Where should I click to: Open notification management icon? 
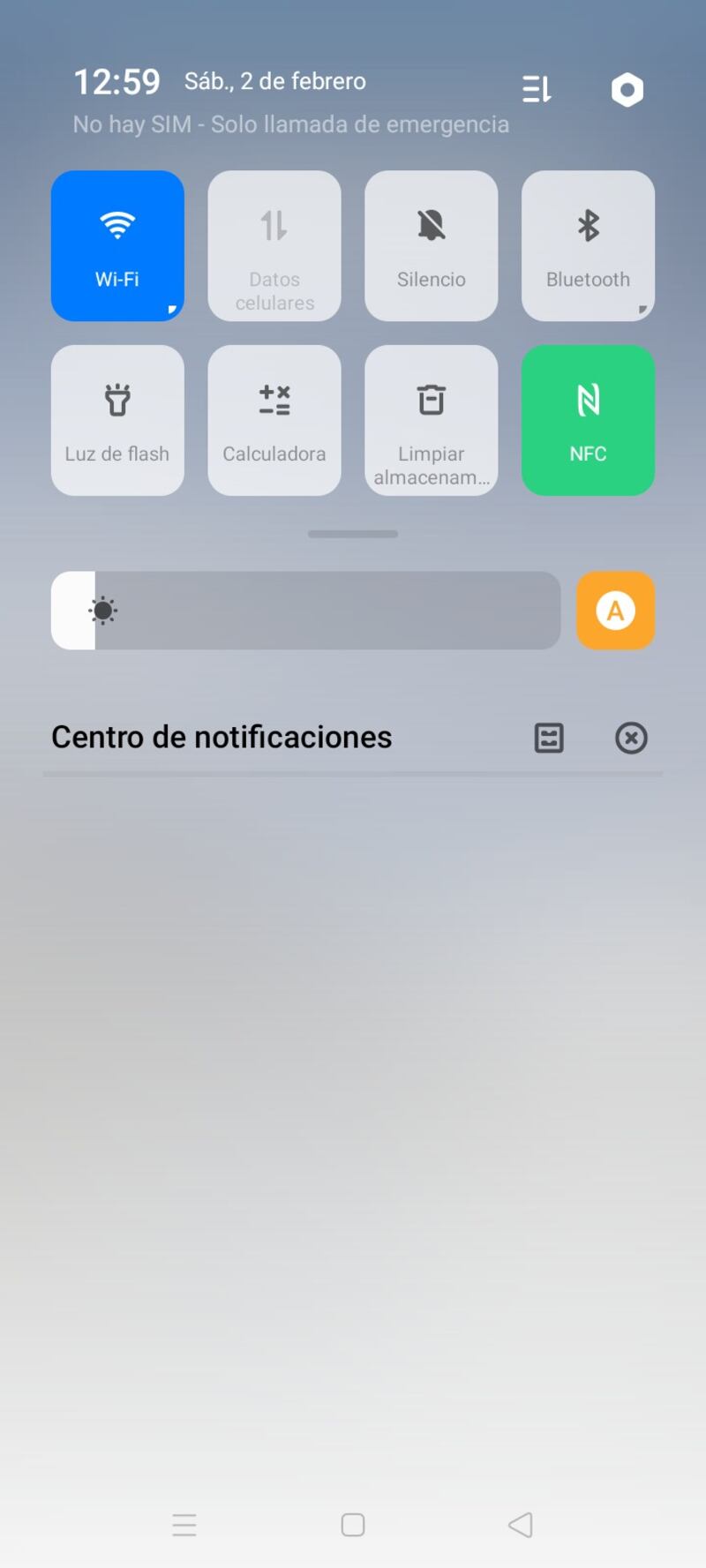pos(549,738)
